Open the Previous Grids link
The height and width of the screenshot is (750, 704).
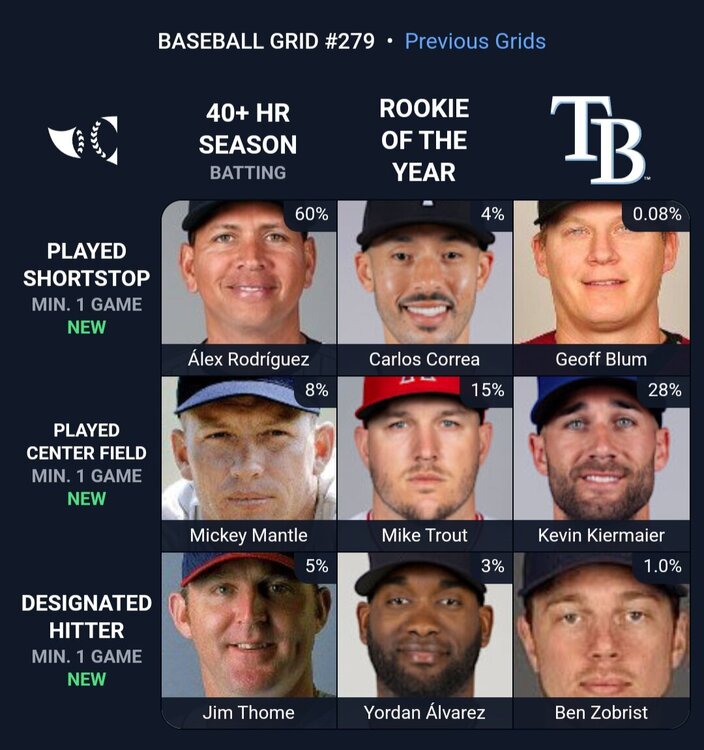(475, 41)
